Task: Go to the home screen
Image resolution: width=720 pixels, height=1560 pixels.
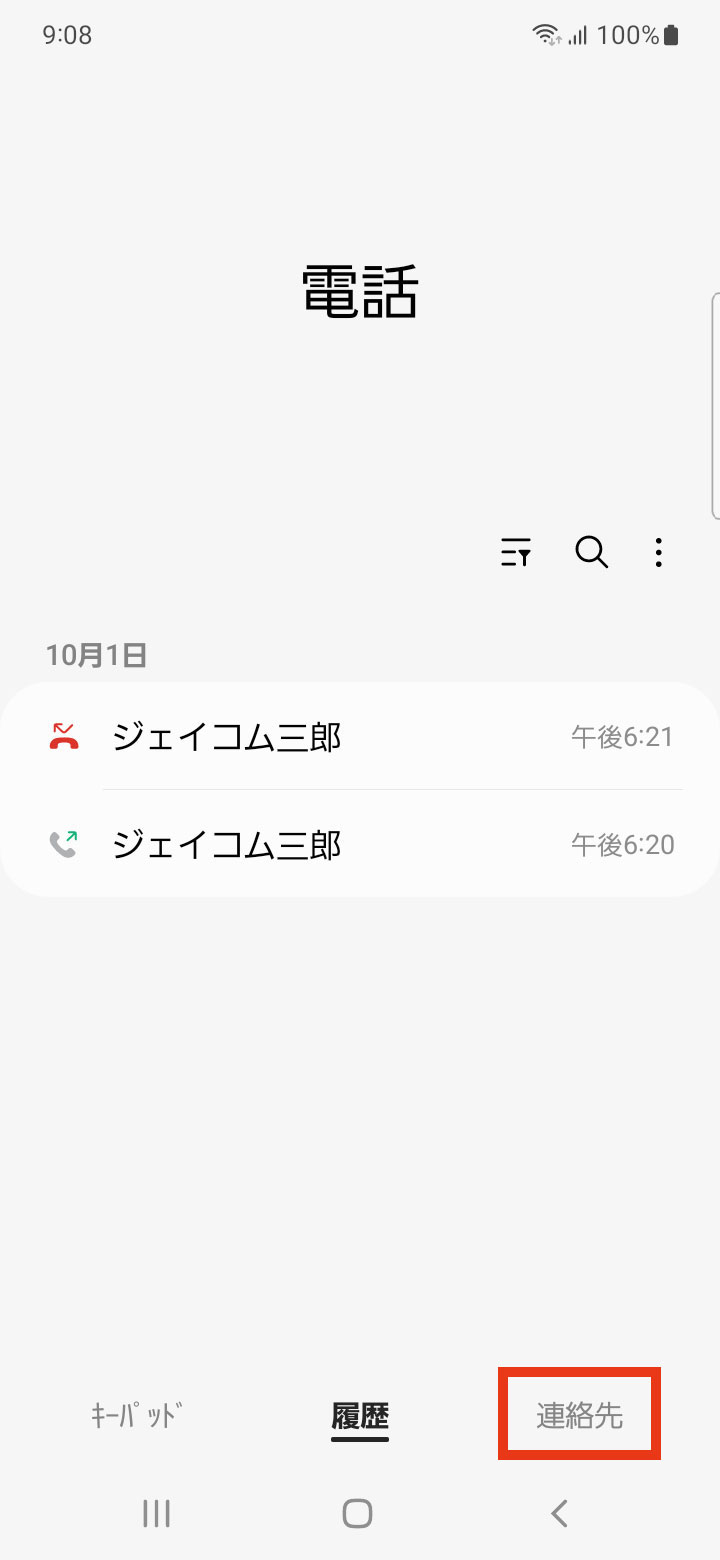Action: tap(357, 1513)
